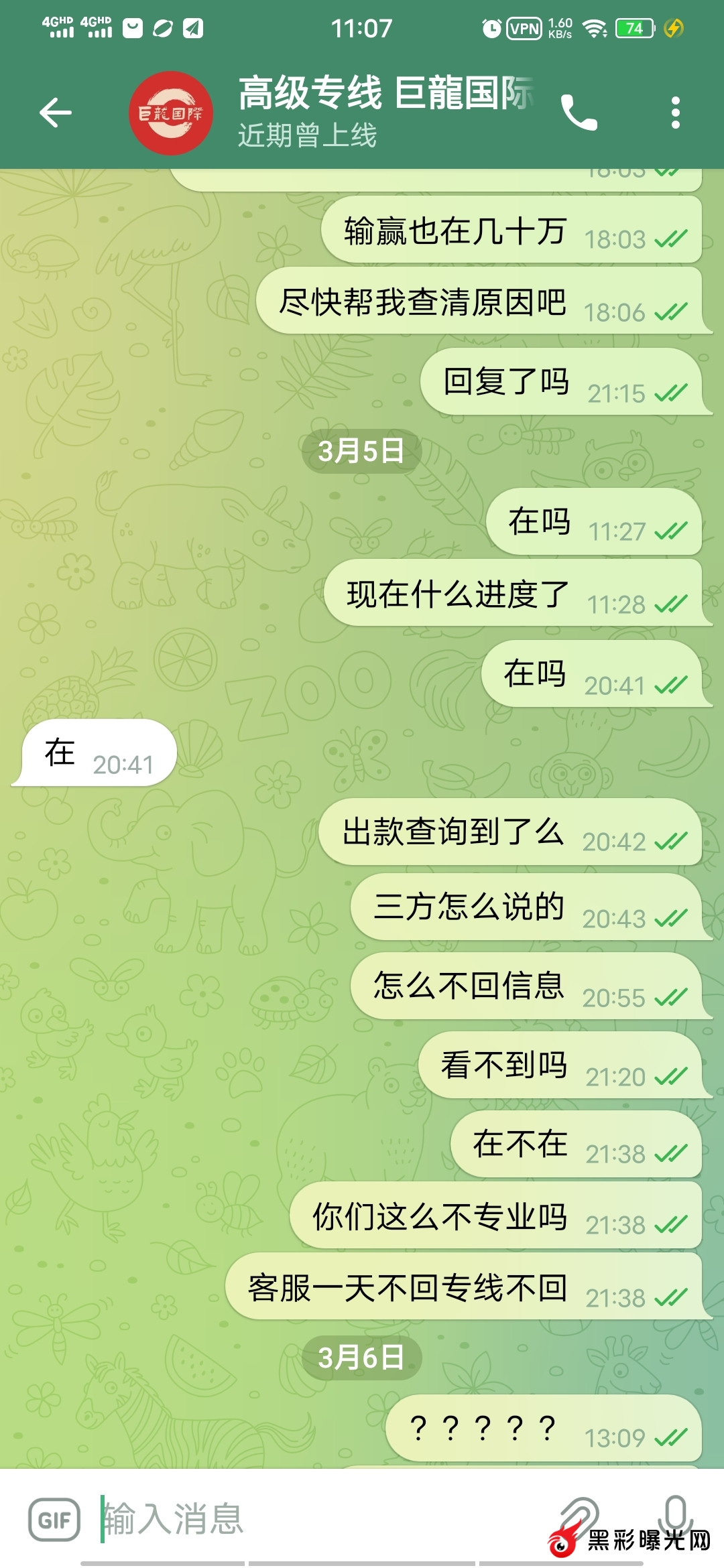Open the 巨龍国际 profile avatar
Screen dimensions: 724x1568
click(x=171, y=113)
